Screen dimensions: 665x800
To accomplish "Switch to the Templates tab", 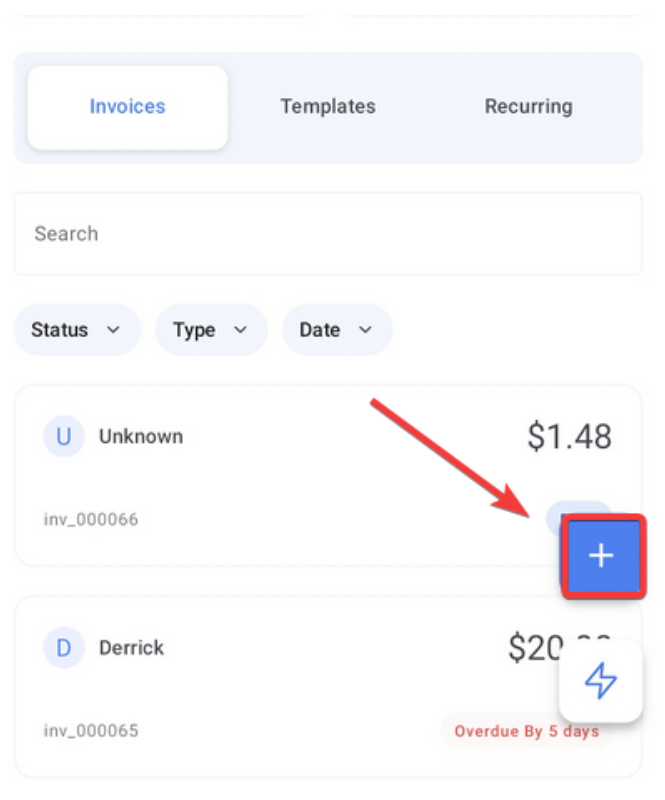I will 328,107.
